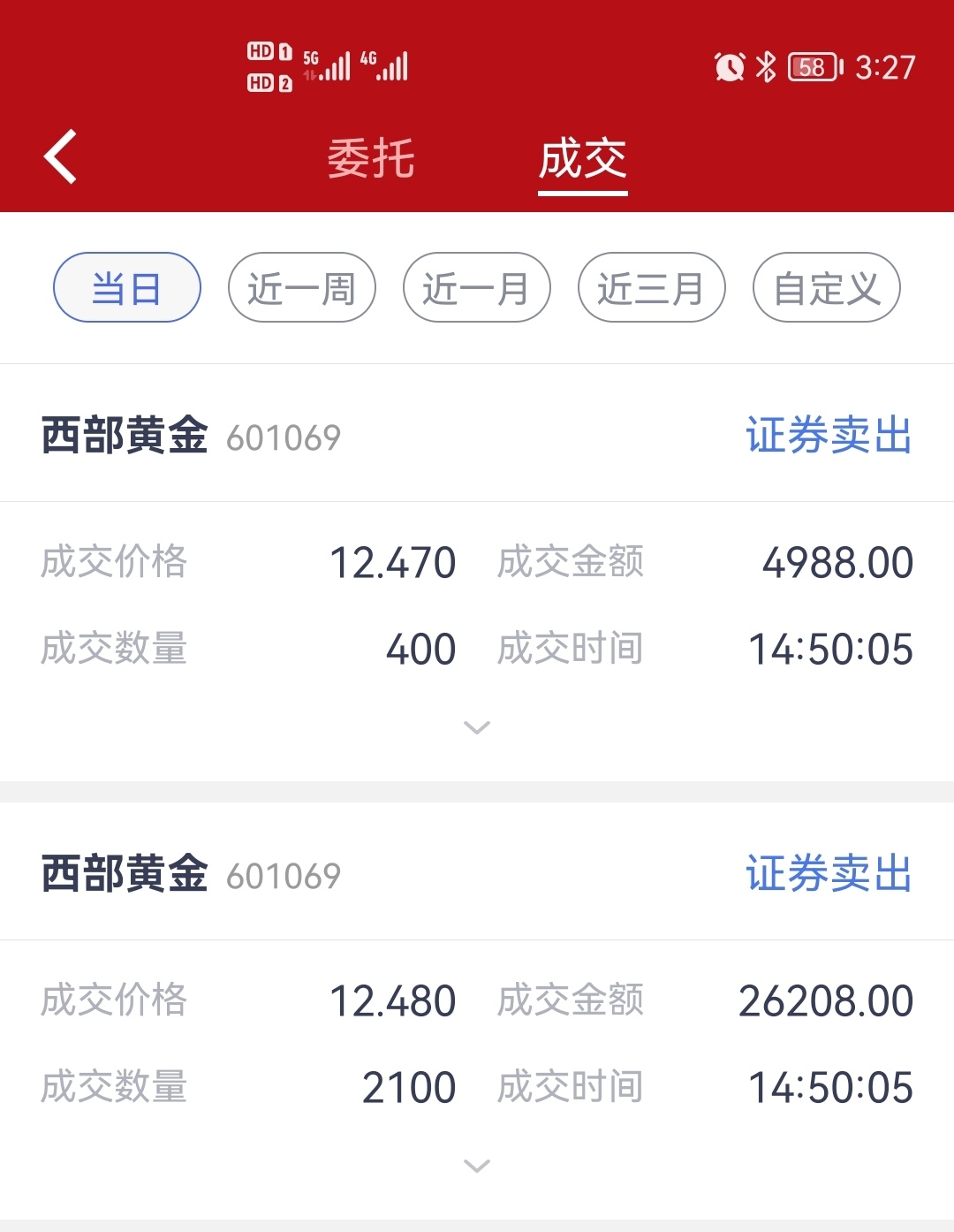This screenshot has height=1232, width=954.
Task: Activate the 近三月 filter
Action: coord(652,287)
